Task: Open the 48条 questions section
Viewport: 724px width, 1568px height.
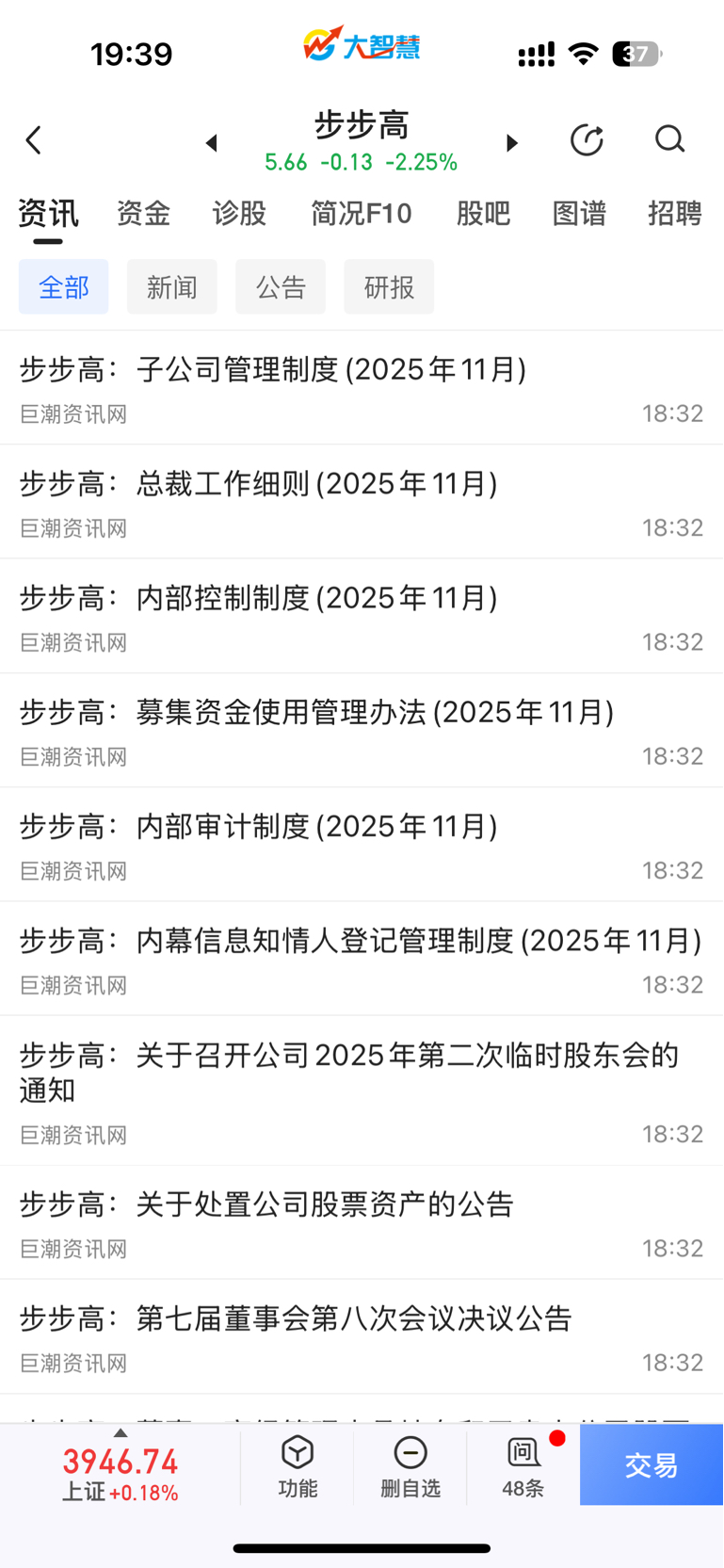Action: [523, 1466]
